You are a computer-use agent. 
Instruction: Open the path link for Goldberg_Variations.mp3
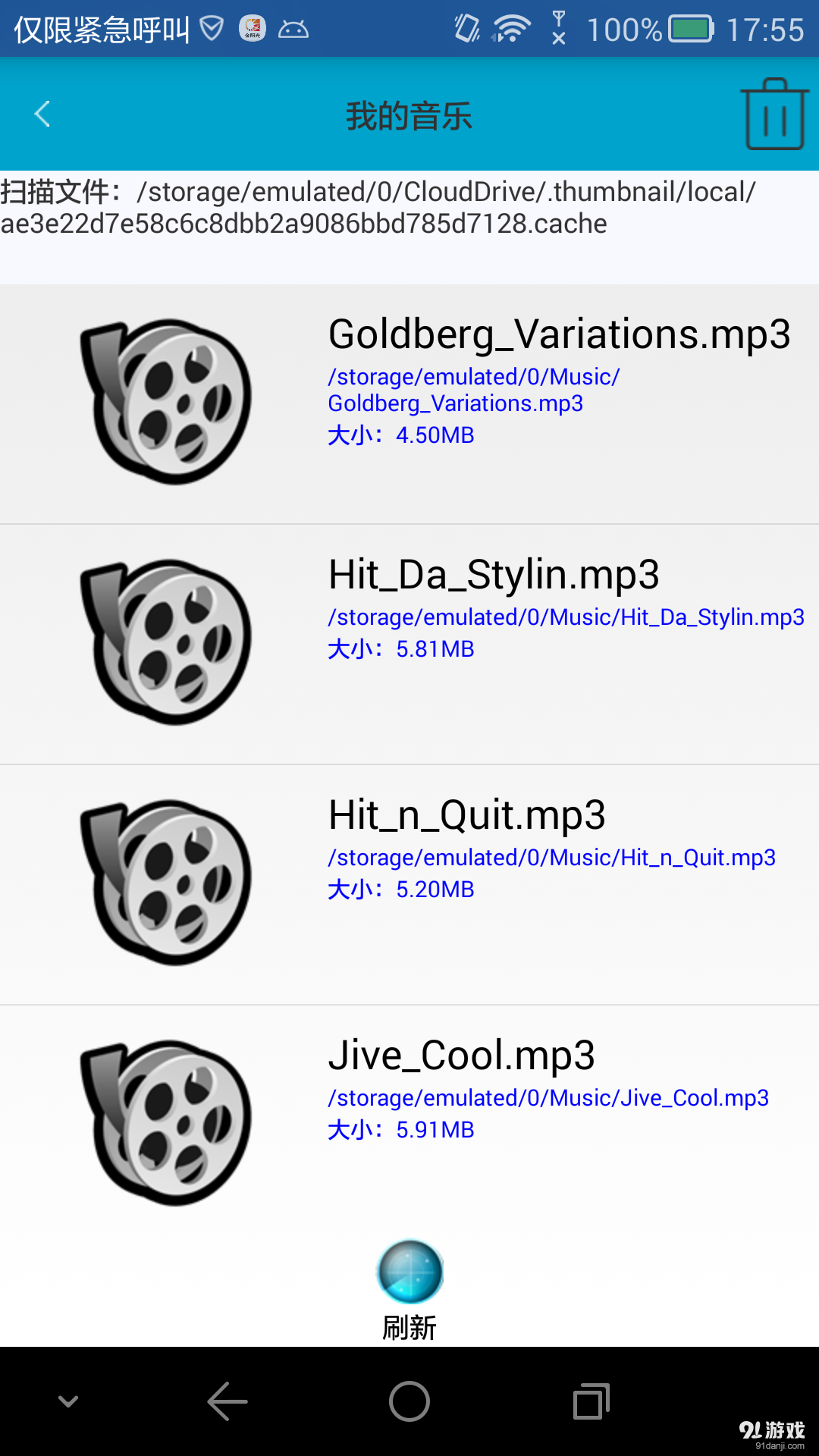click(473, 389)
